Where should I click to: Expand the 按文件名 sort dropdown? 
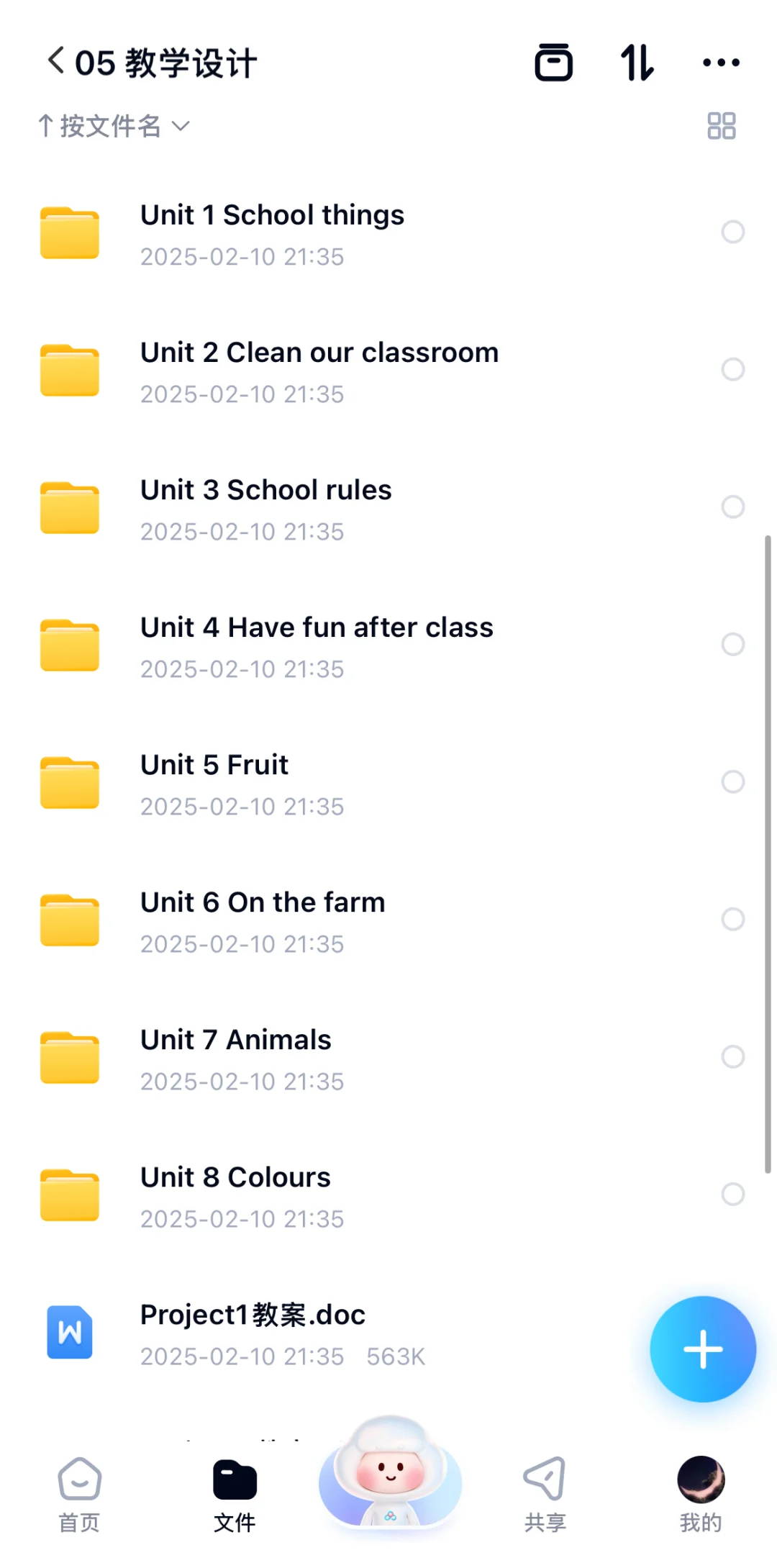pyautogui.click(x=114, y=126)
